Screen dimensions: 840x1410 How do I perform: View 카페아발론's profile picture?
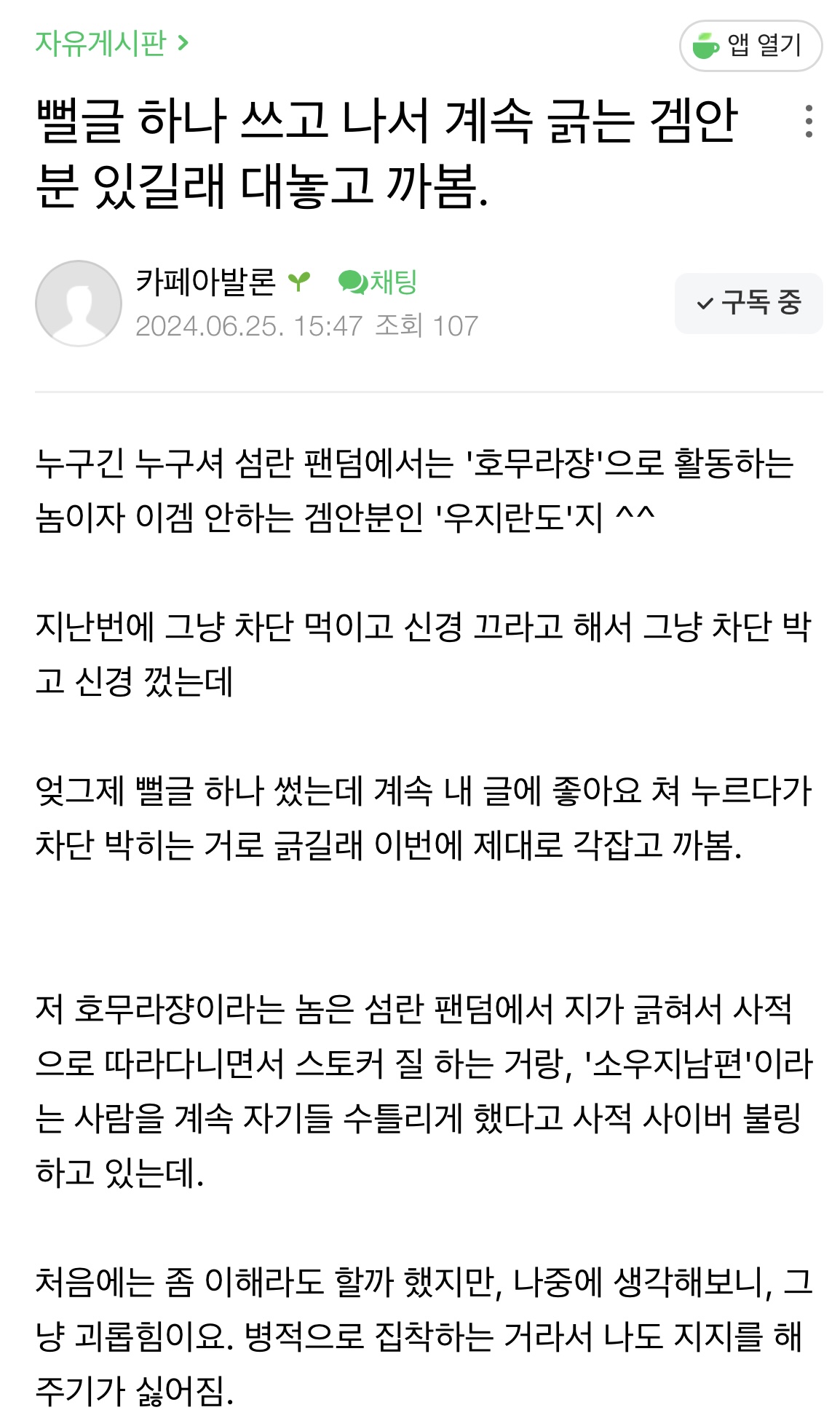[79, 304]
